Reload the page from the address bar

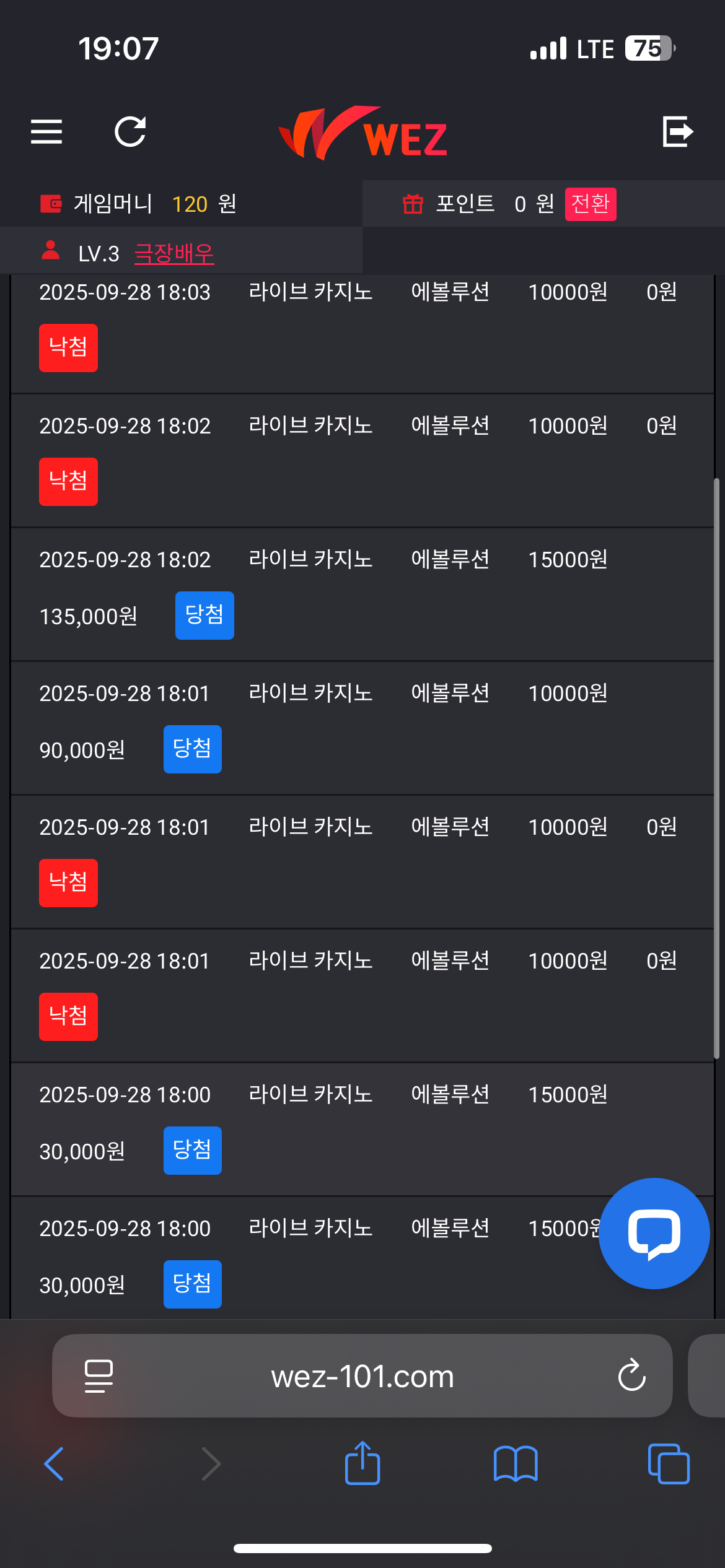(x=631, y=1375)
